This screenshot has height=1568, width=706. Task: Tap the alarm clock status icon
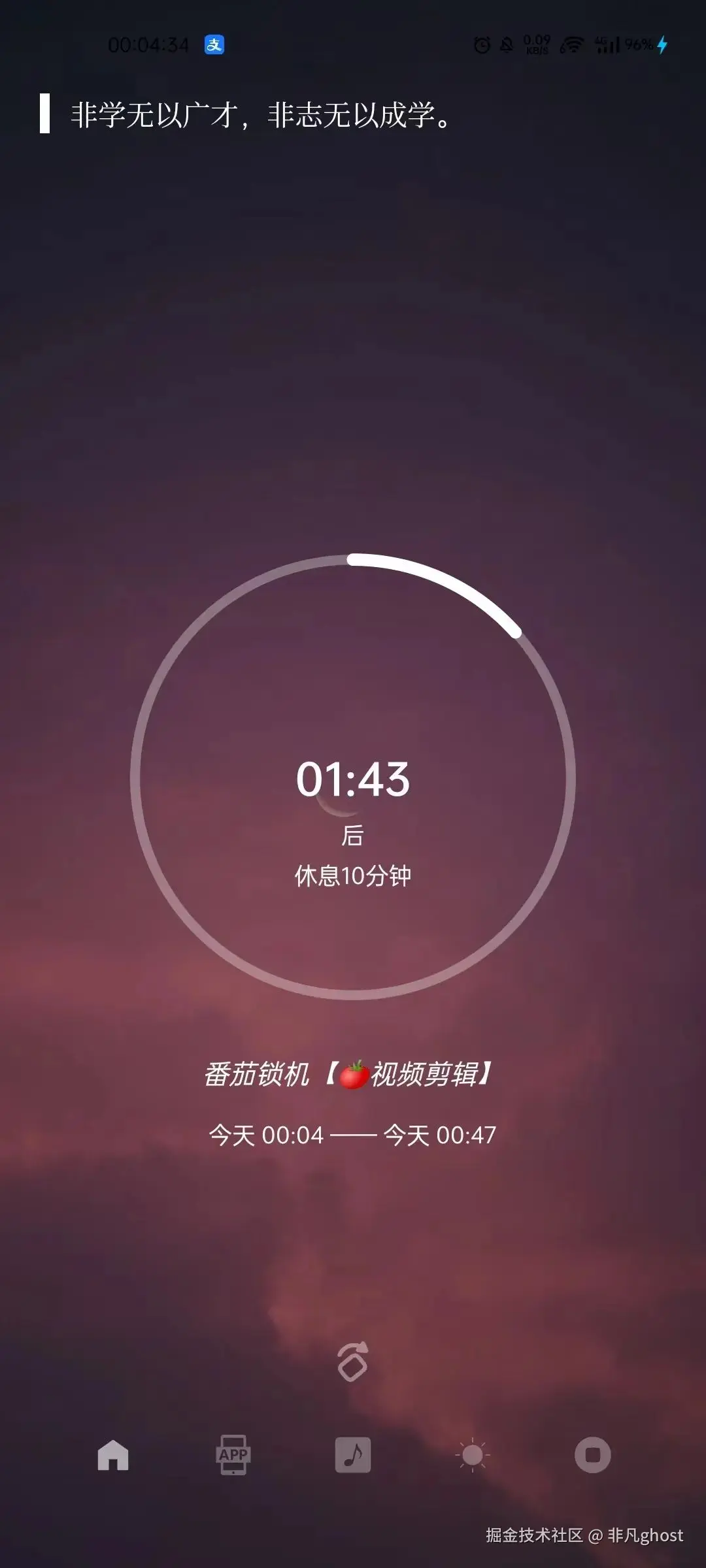481,43
